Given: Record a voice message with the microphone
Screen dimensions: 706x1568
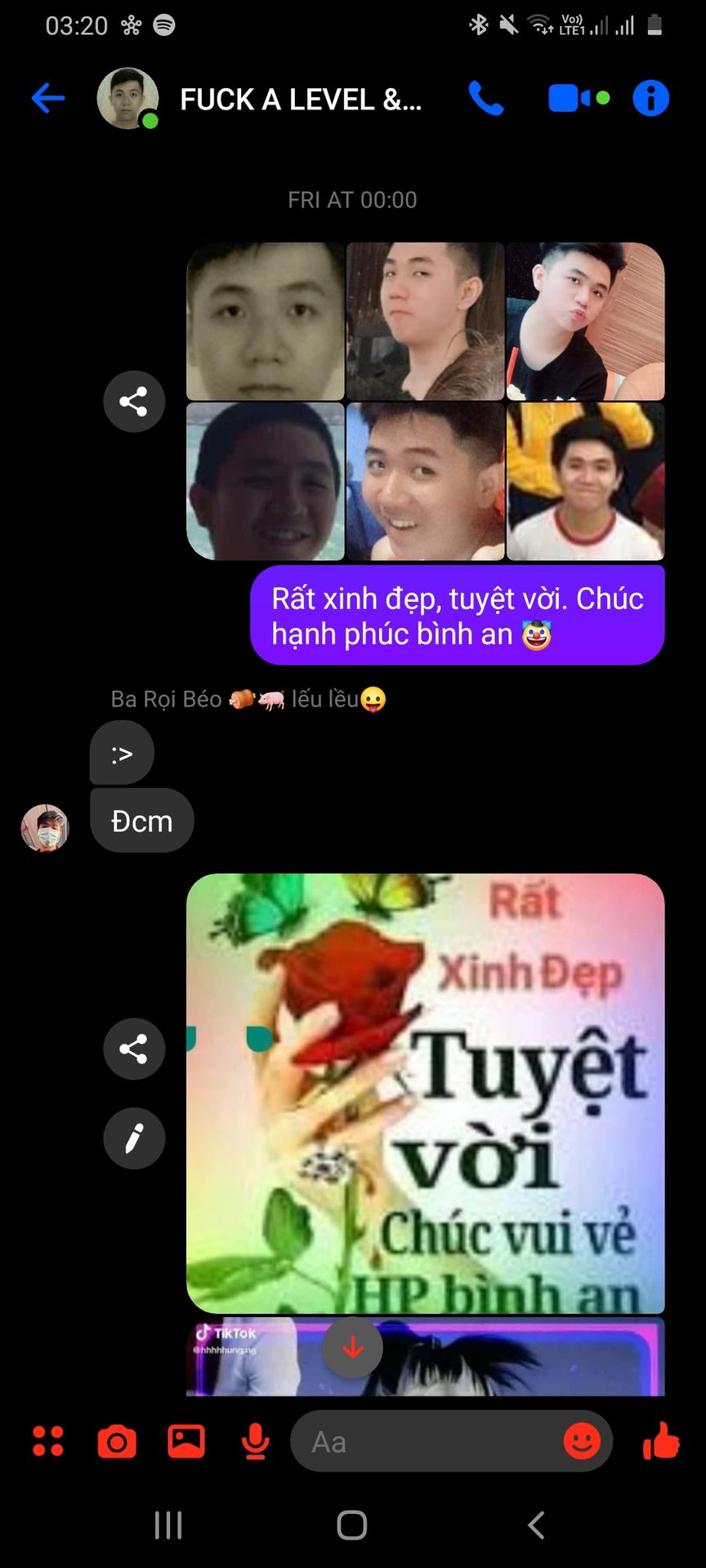Looking at the screenshot, I should coord(255,1441).
